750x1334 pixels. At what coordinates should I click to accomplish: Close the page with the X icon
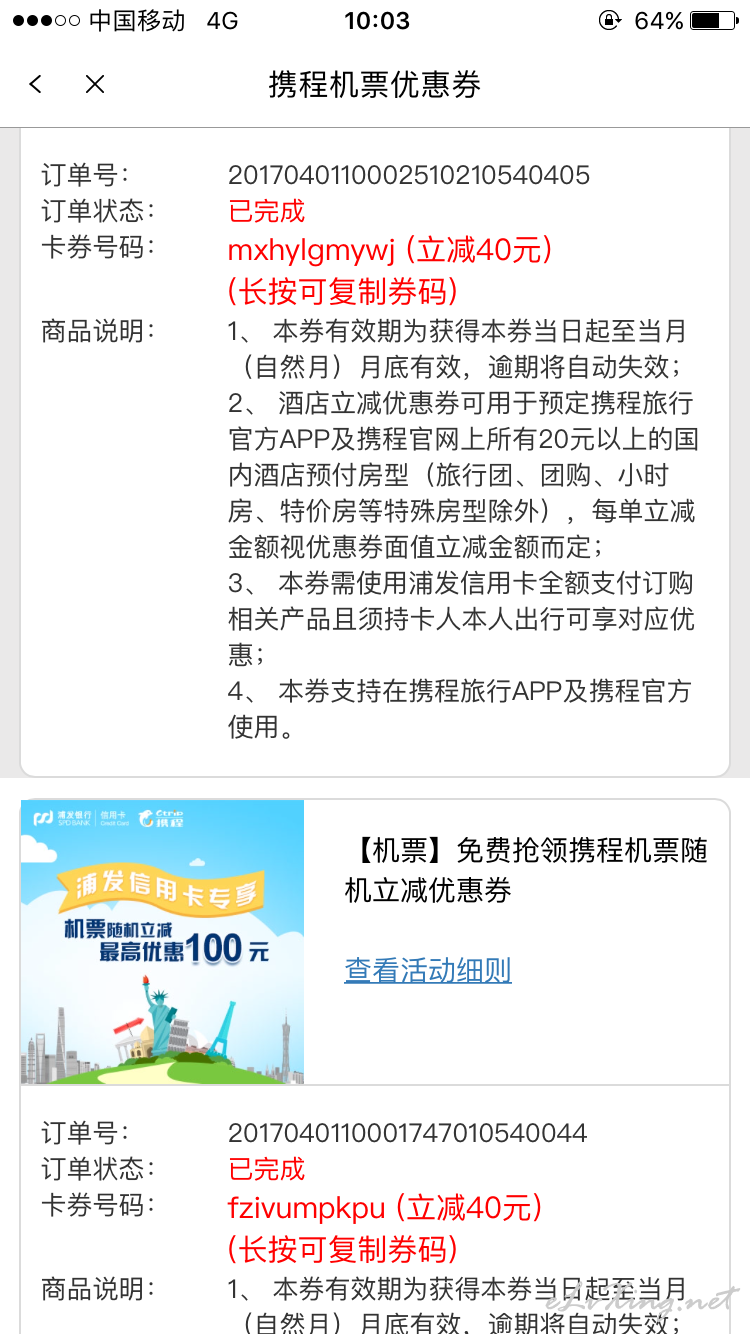(95, 85)
